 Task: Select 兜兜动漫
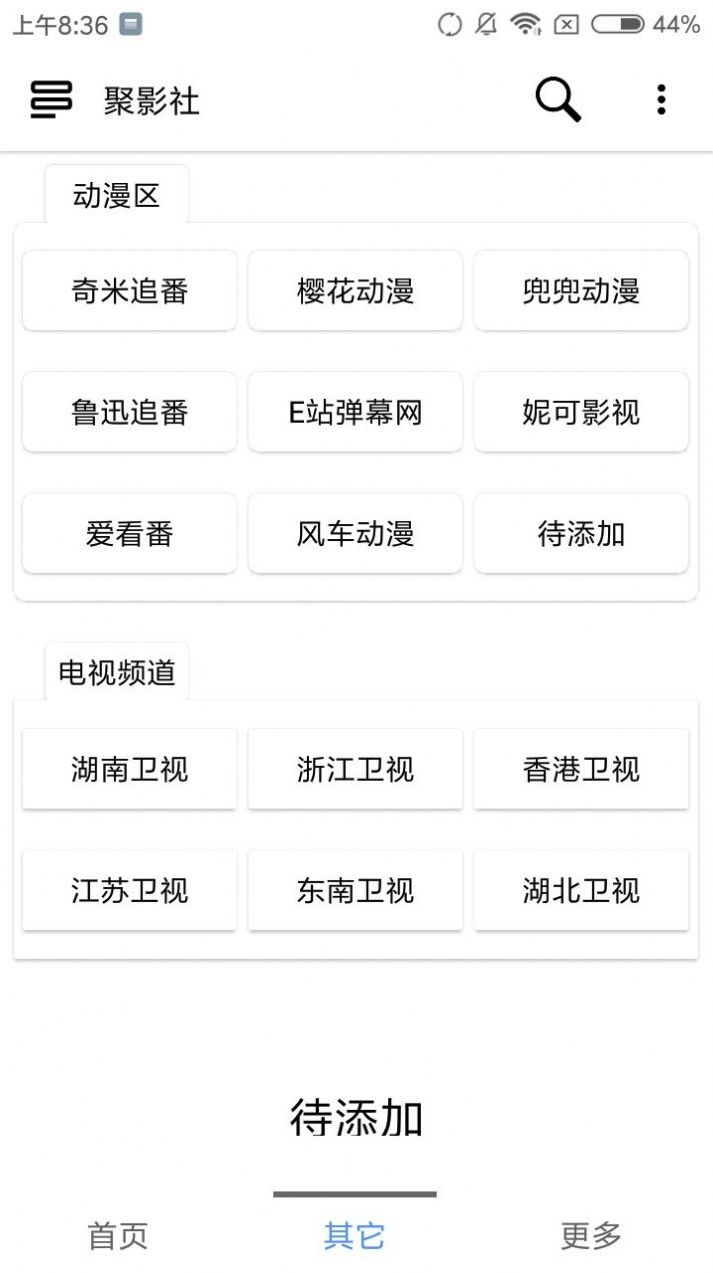point(581,291)
